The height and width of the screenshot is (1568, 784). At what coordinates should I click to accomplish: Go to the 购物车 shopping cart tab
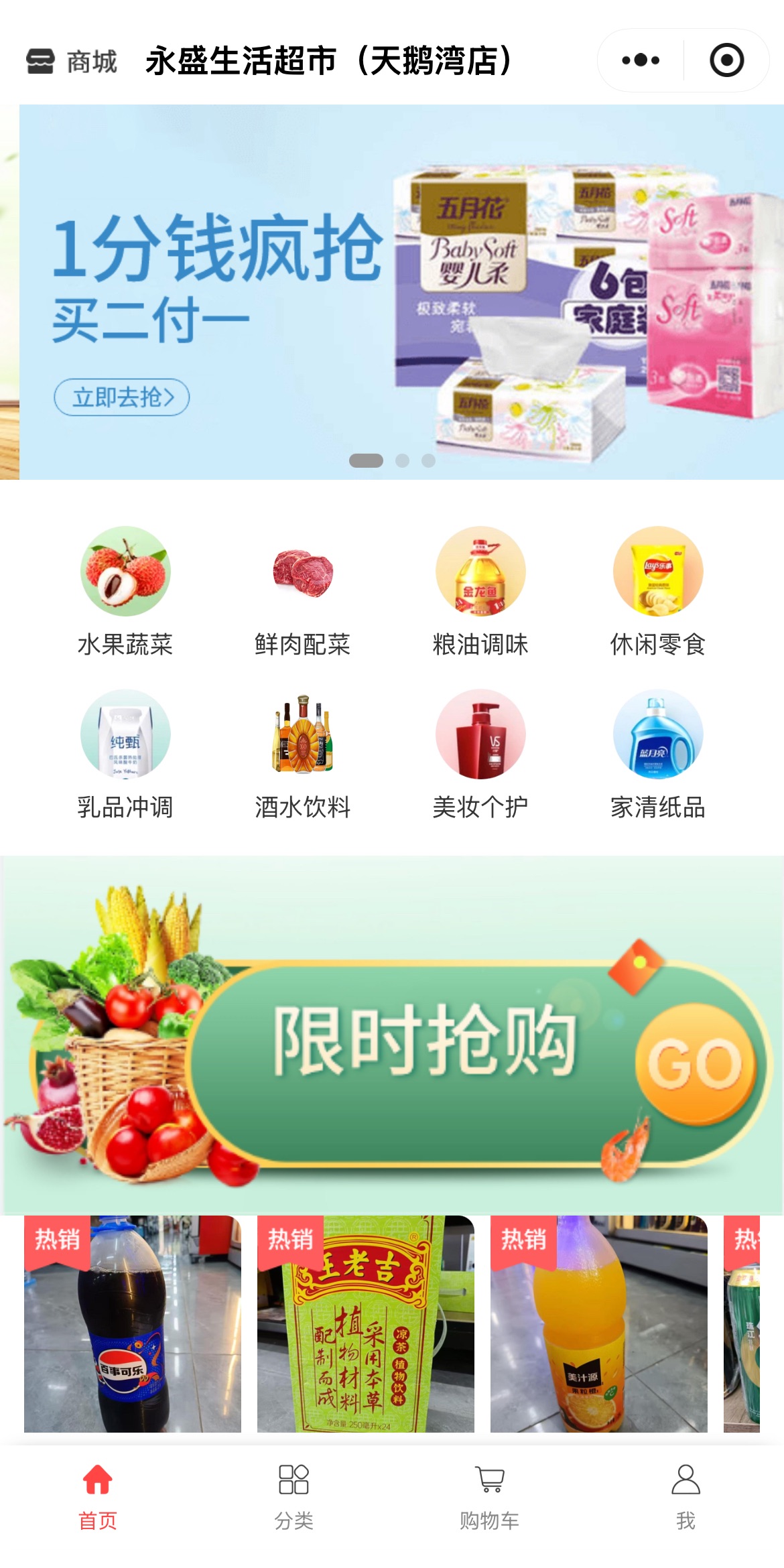490,1497
